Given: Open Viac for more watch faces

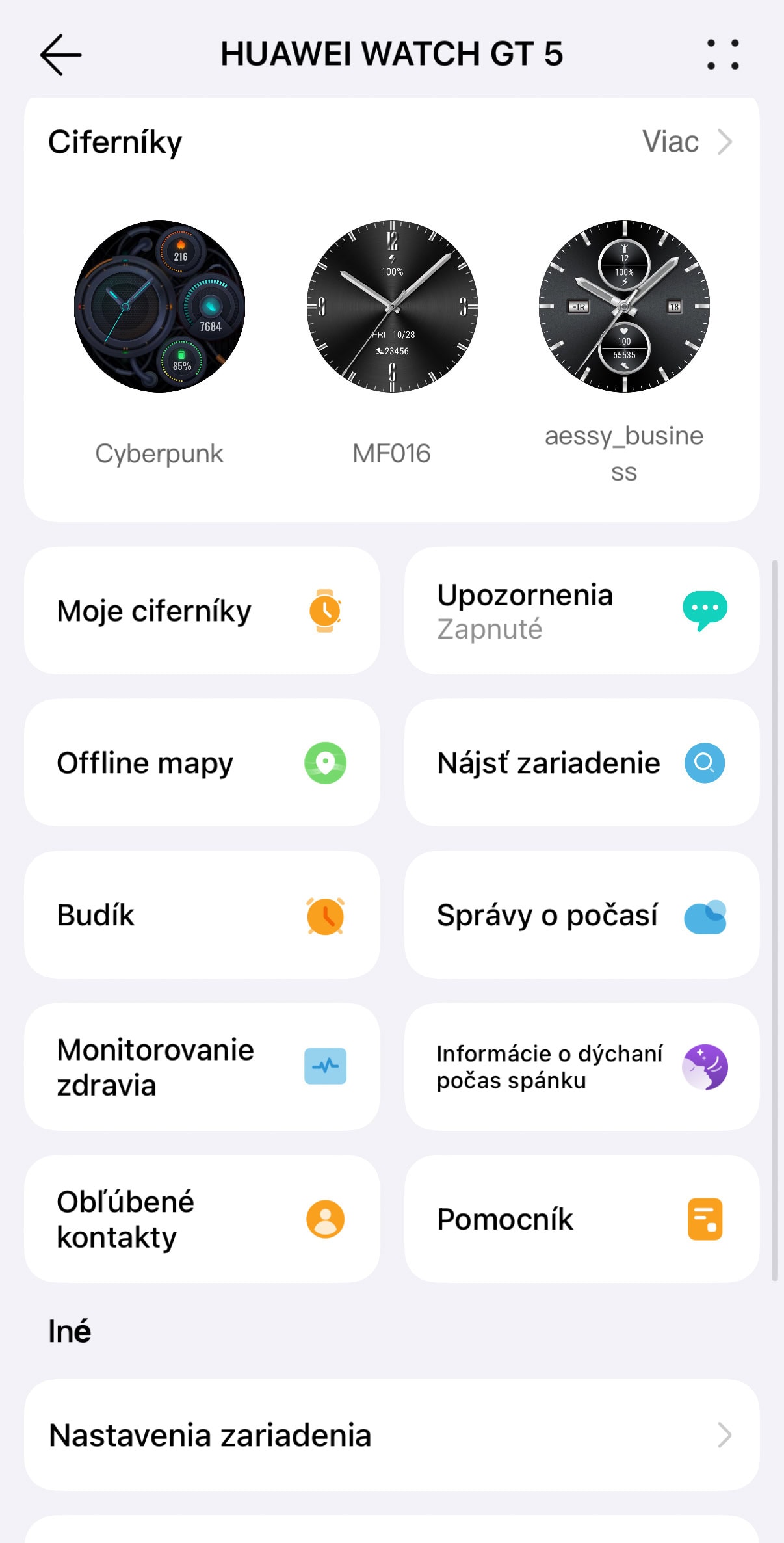Looking at the screenshot, I should [x=686, y=142].
